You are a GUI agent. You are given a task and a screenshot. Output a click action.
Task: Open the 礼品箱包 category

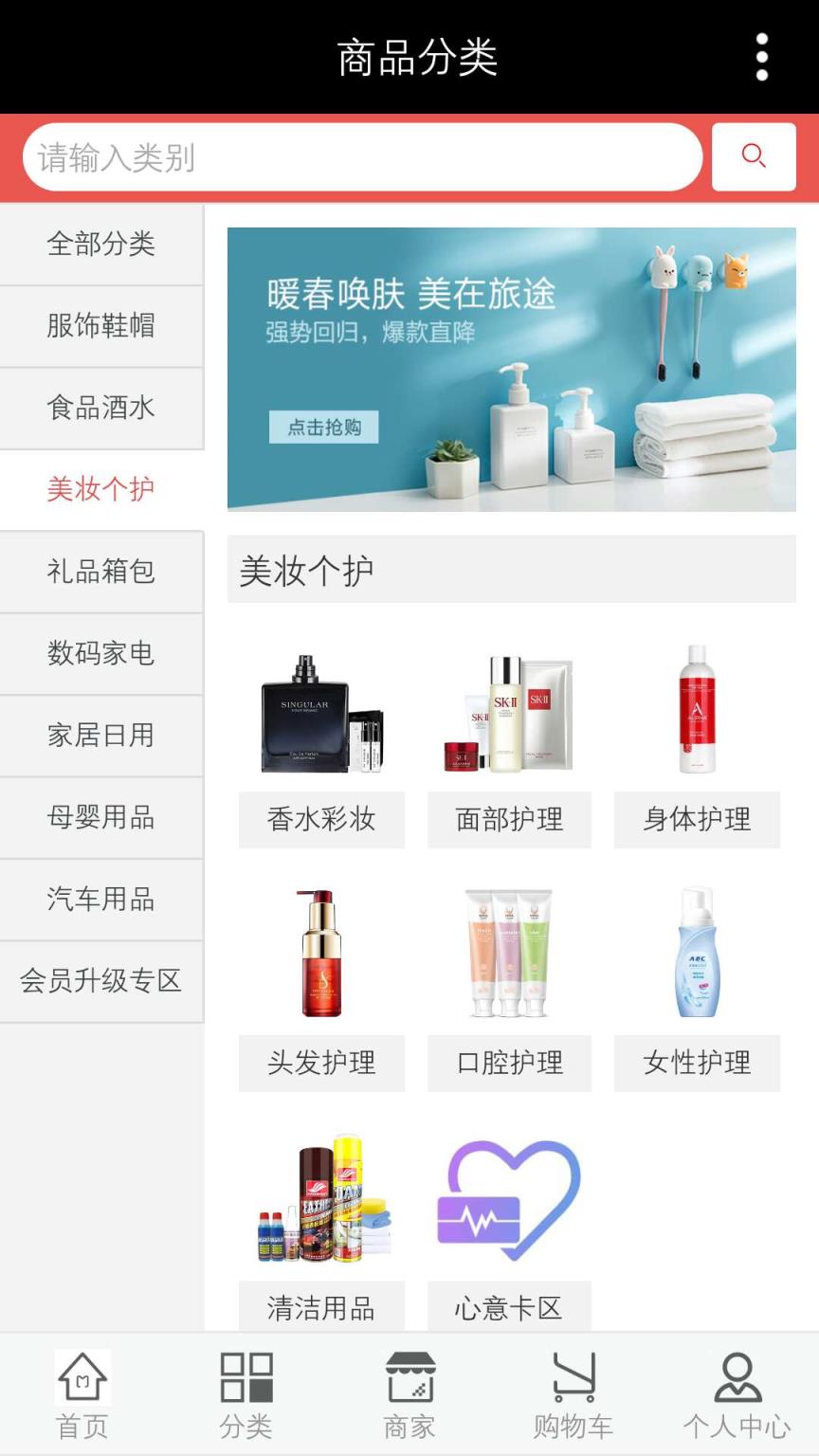pos(100,572)
